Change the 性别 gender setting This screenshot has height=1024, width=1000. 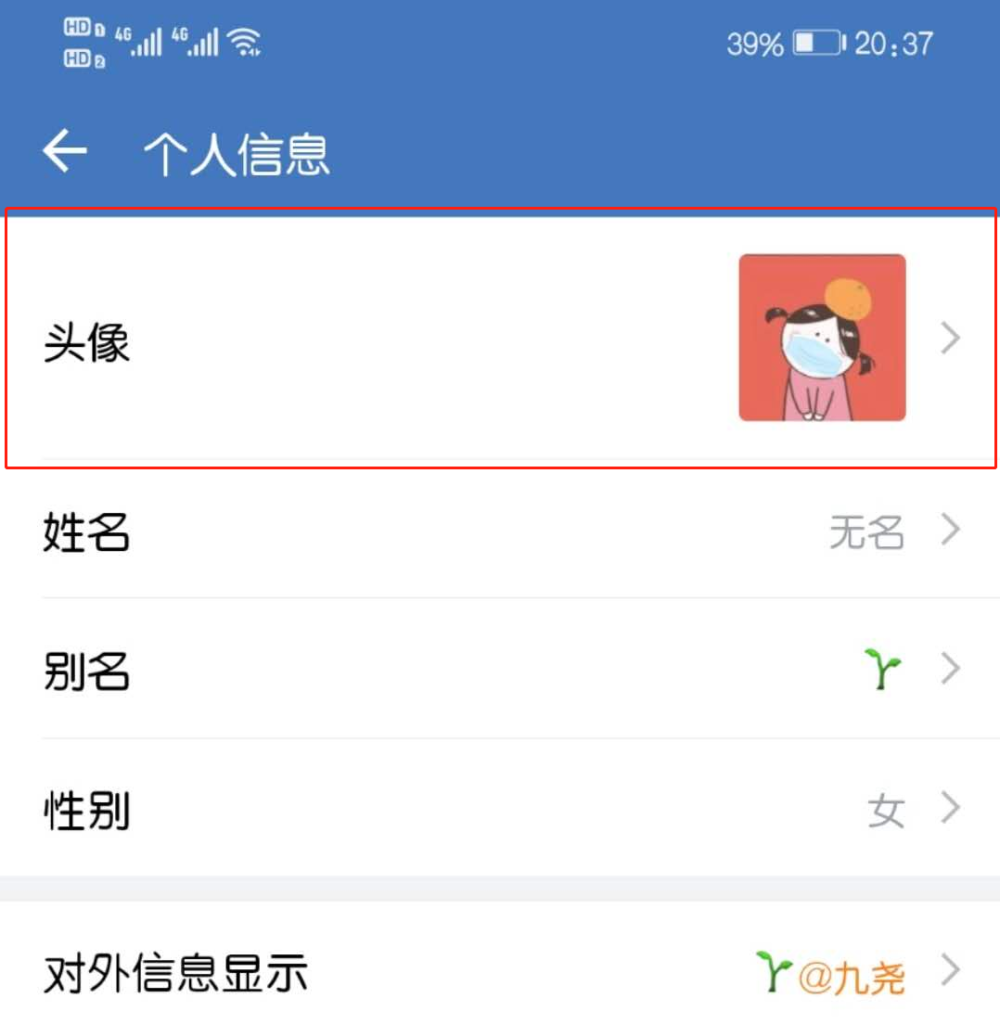(500, 810)
